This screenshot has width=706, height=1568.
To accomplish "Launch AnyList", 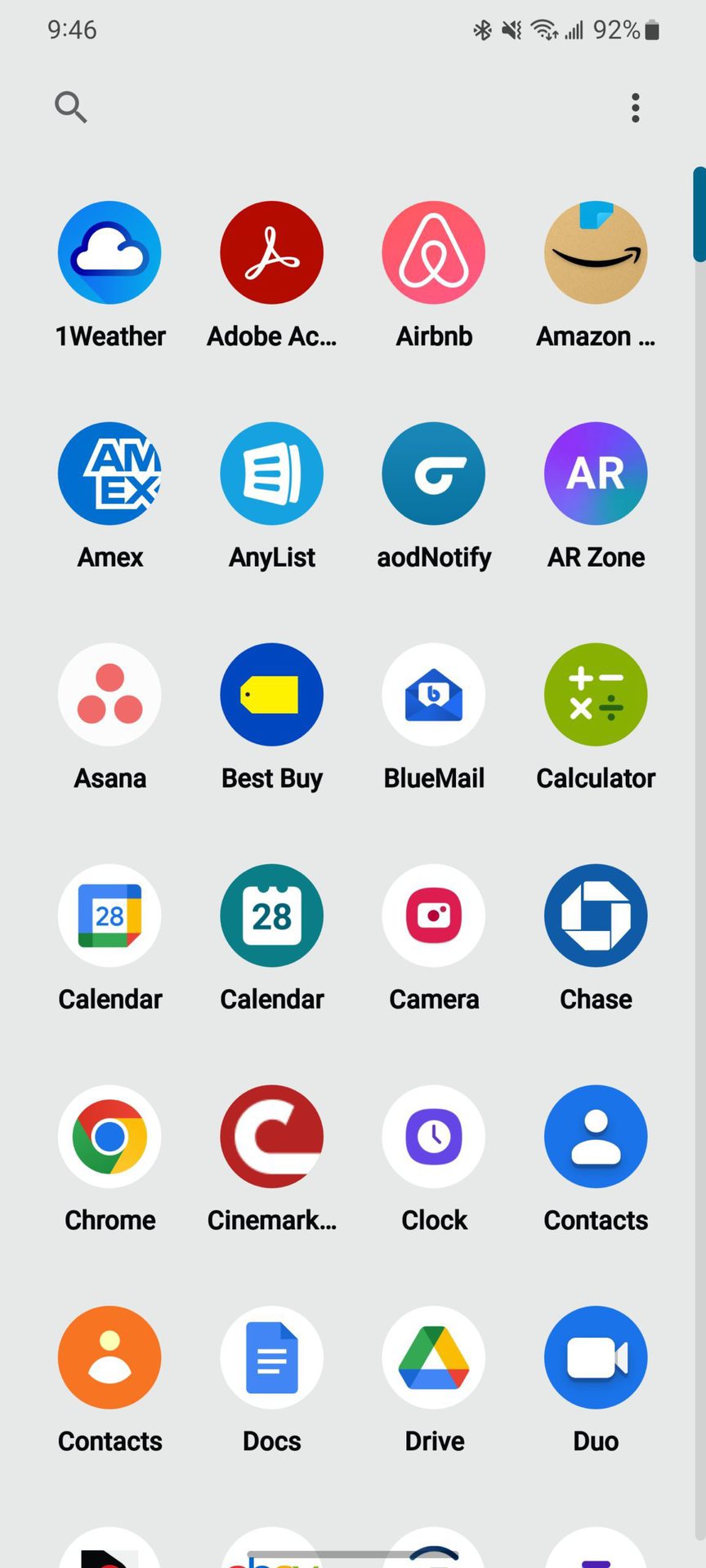I will (271, 474).
